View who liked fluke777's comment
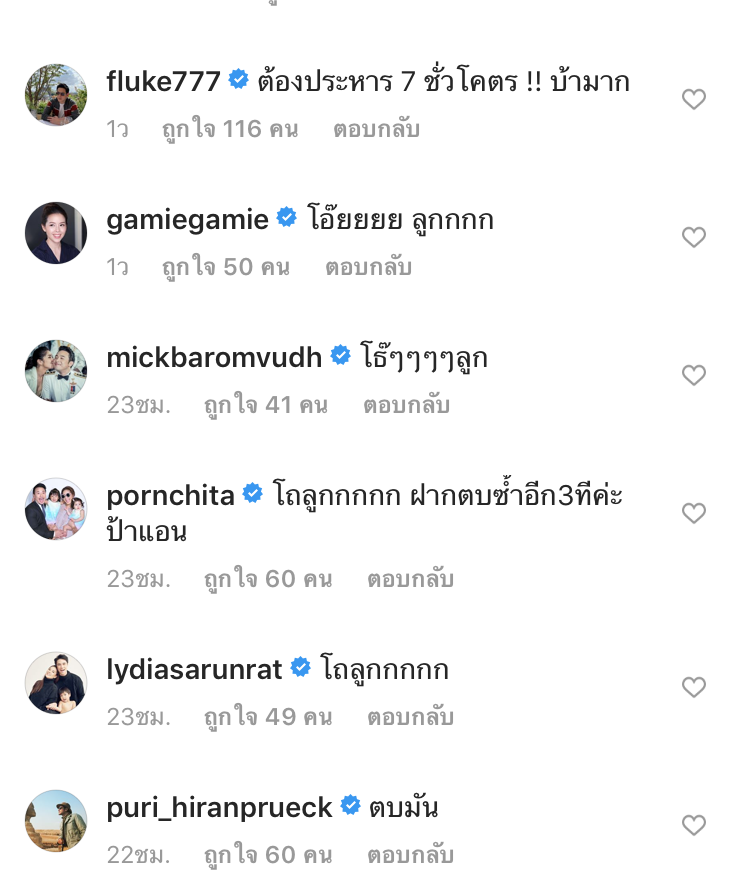 tap(230, 129)
